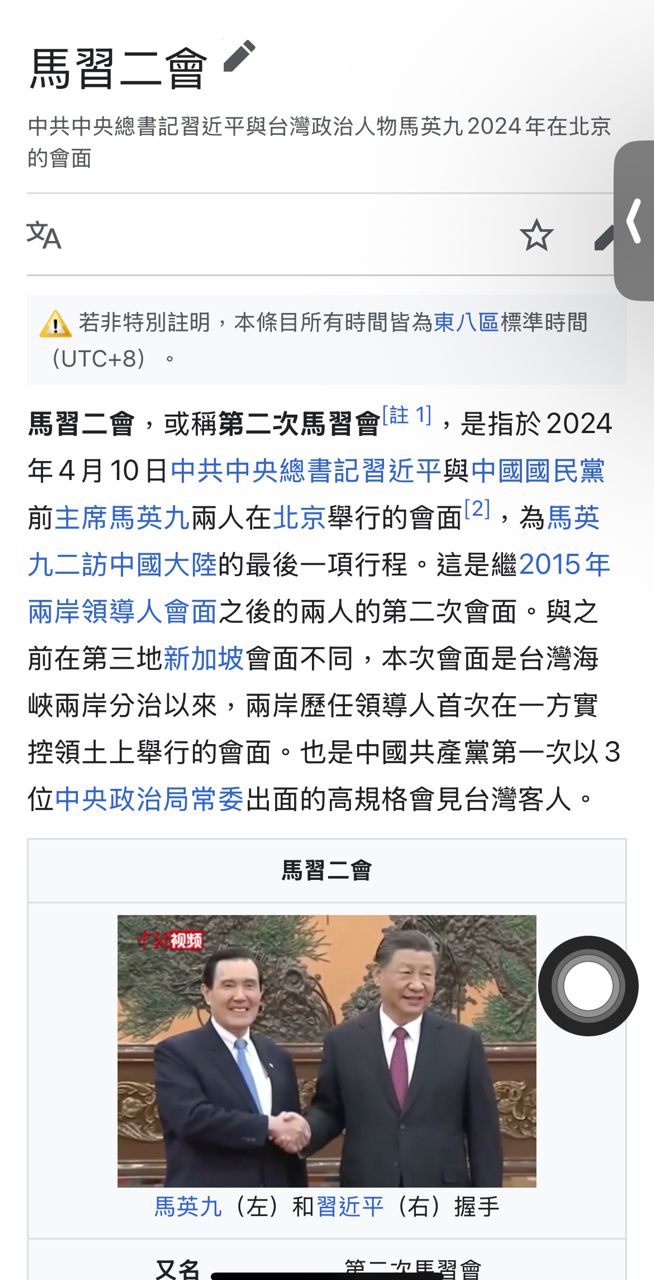The image size is (654, 1280).
Task: Open the 馬英九 link in the photo caption
Action: (188, 1207)
